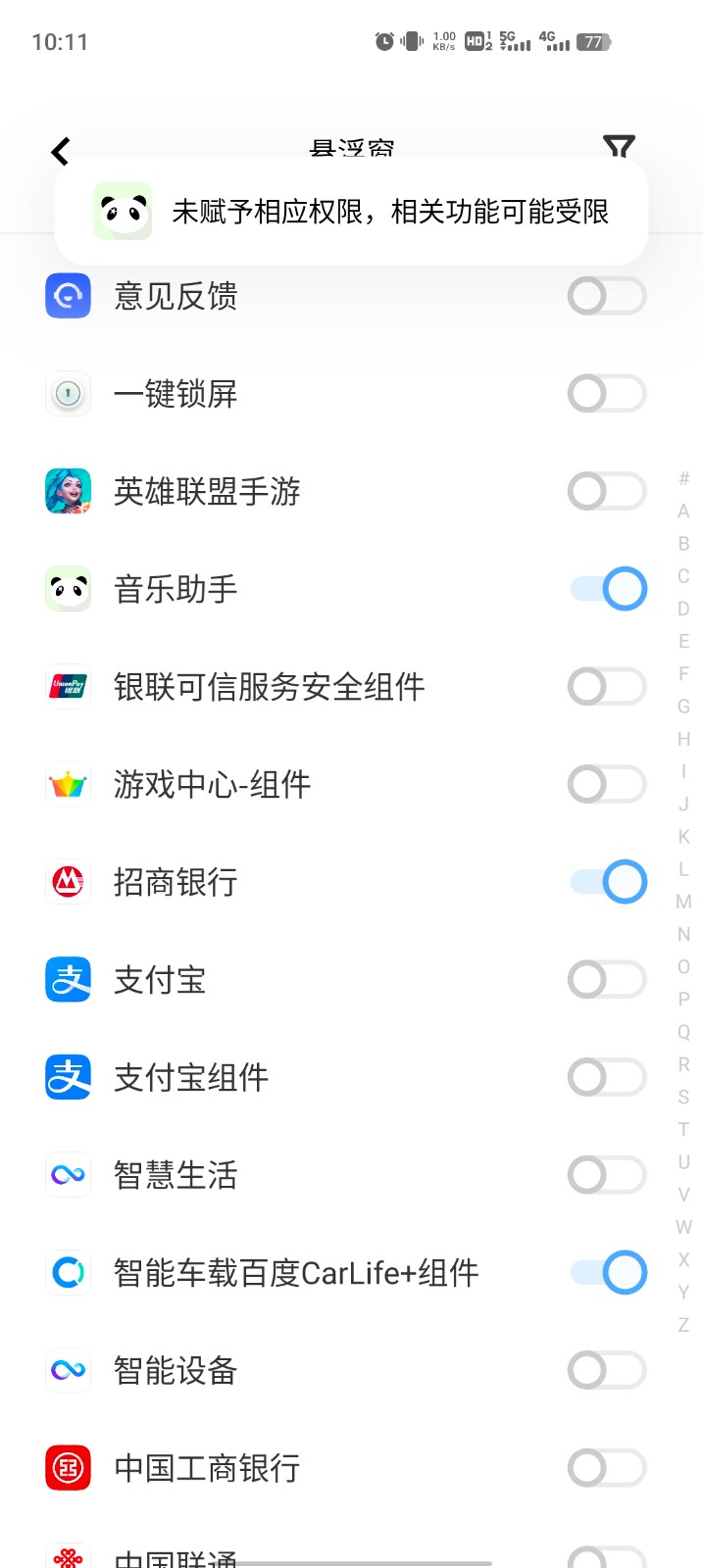This screenshot has height=1568, width=703.
Task: Turn on the 一键锁屏 switch
Action: [x=606, y=394]
